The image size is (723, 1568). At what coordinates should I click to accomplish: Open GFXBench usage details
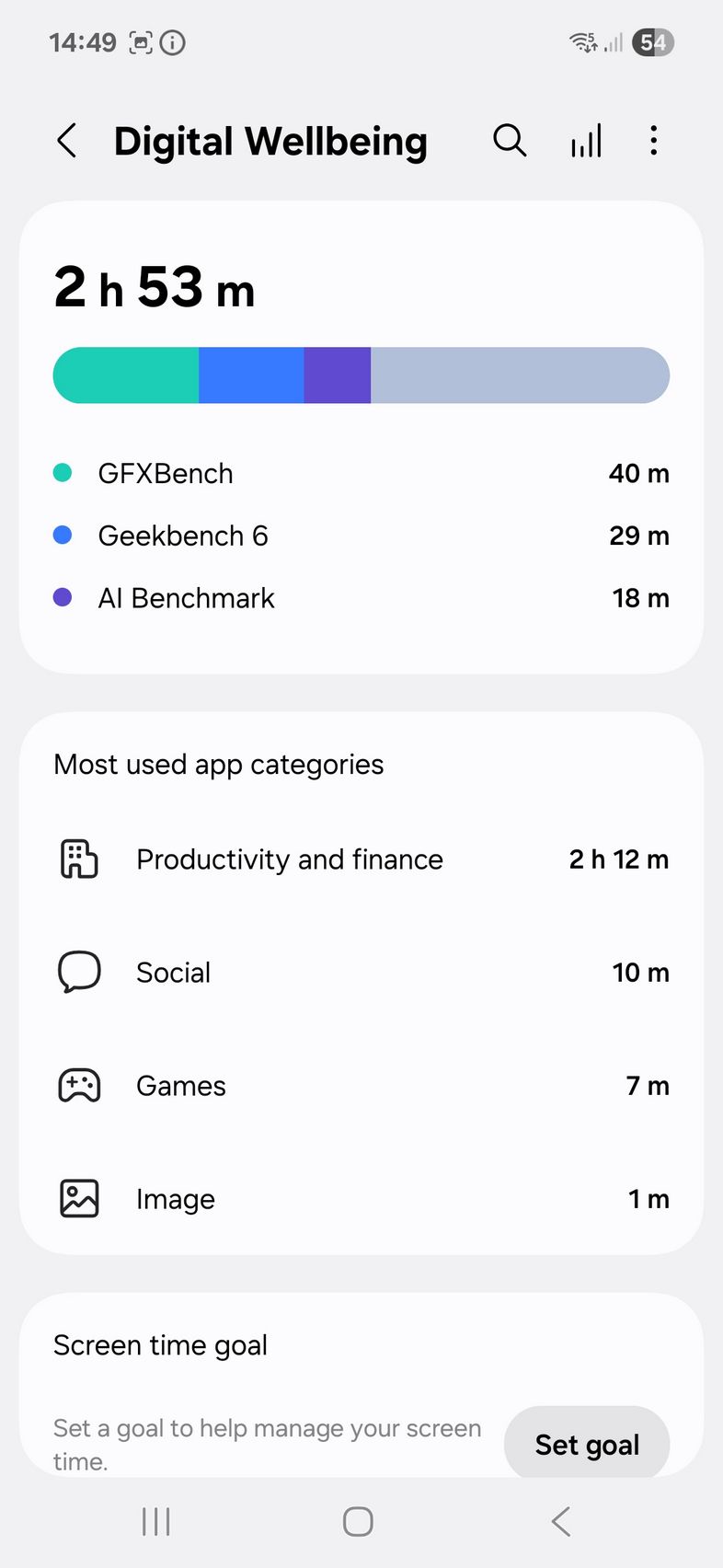[361, 474]
